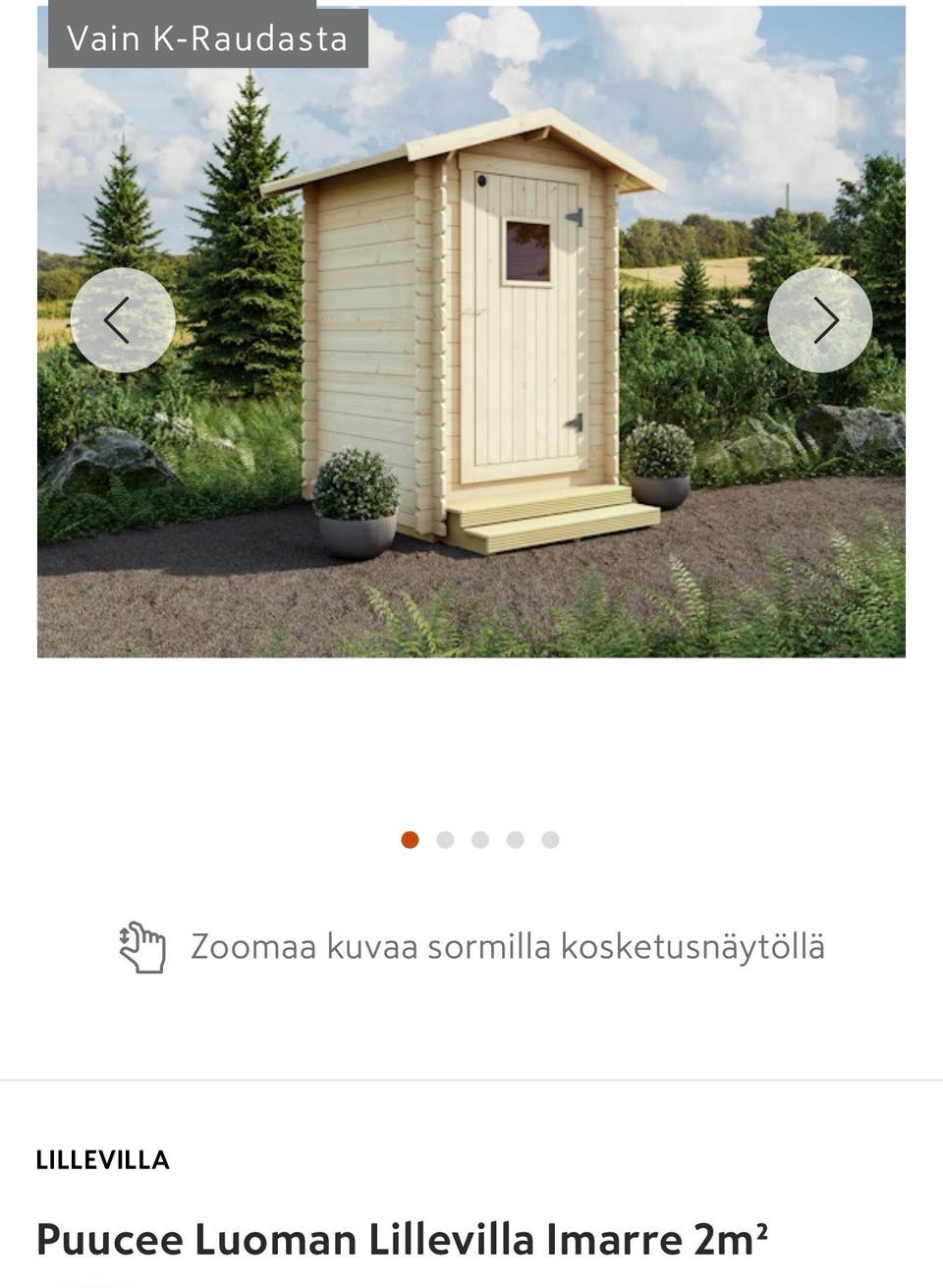
Task: Click the carousel dot indicator row
Action: tap(479, 840)
